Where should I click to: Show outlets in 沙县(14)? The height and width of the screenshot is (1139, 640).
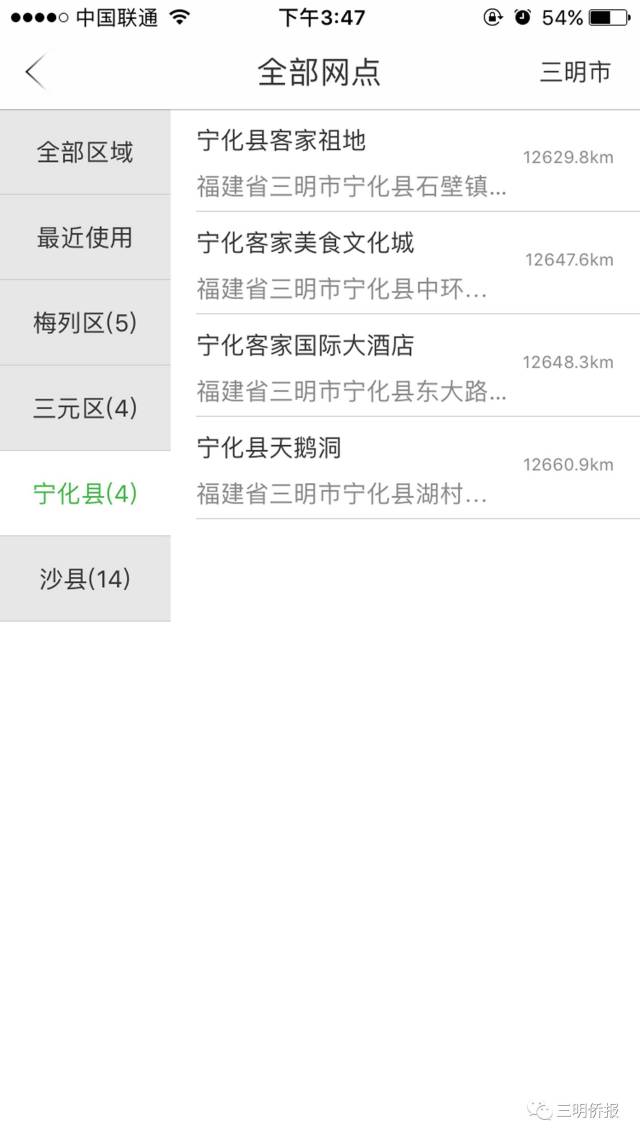[x=85, y=579]
